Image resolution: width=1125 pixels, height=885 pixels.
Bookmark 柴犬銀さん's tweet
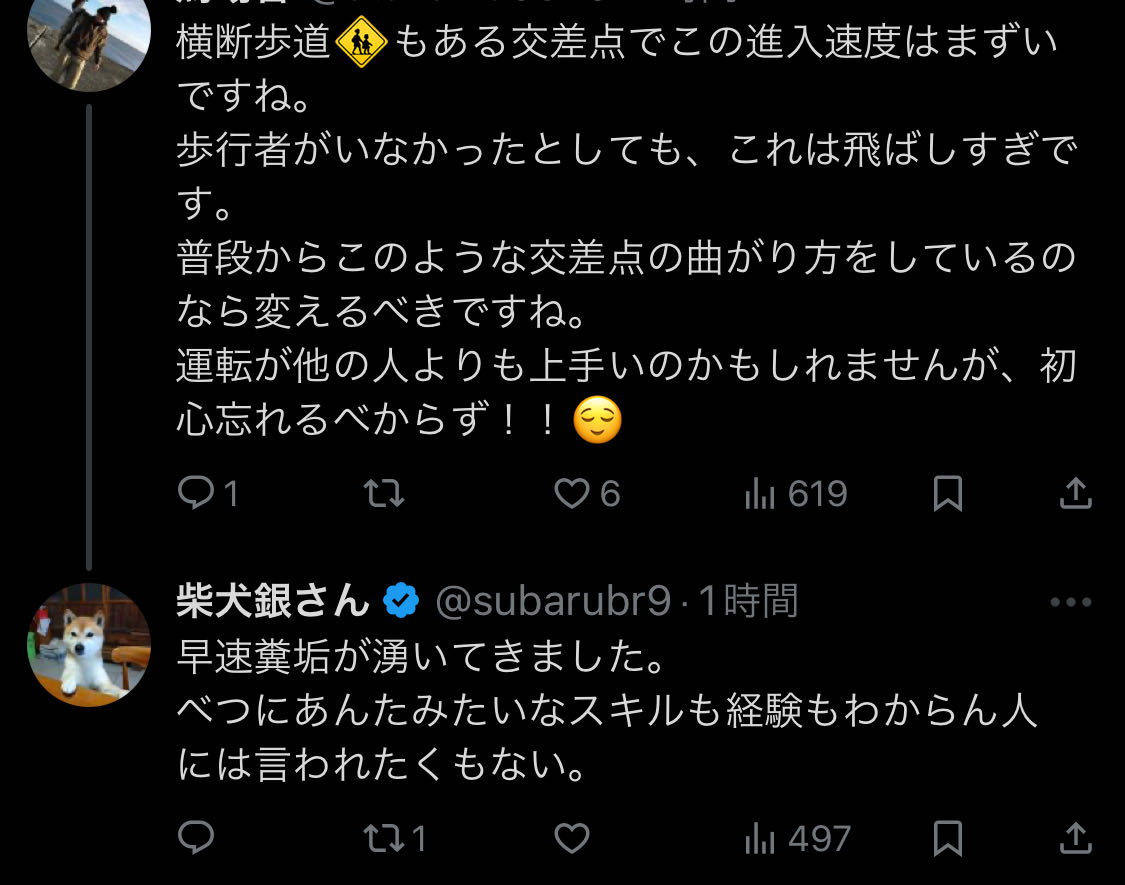(x=948, y=837)
